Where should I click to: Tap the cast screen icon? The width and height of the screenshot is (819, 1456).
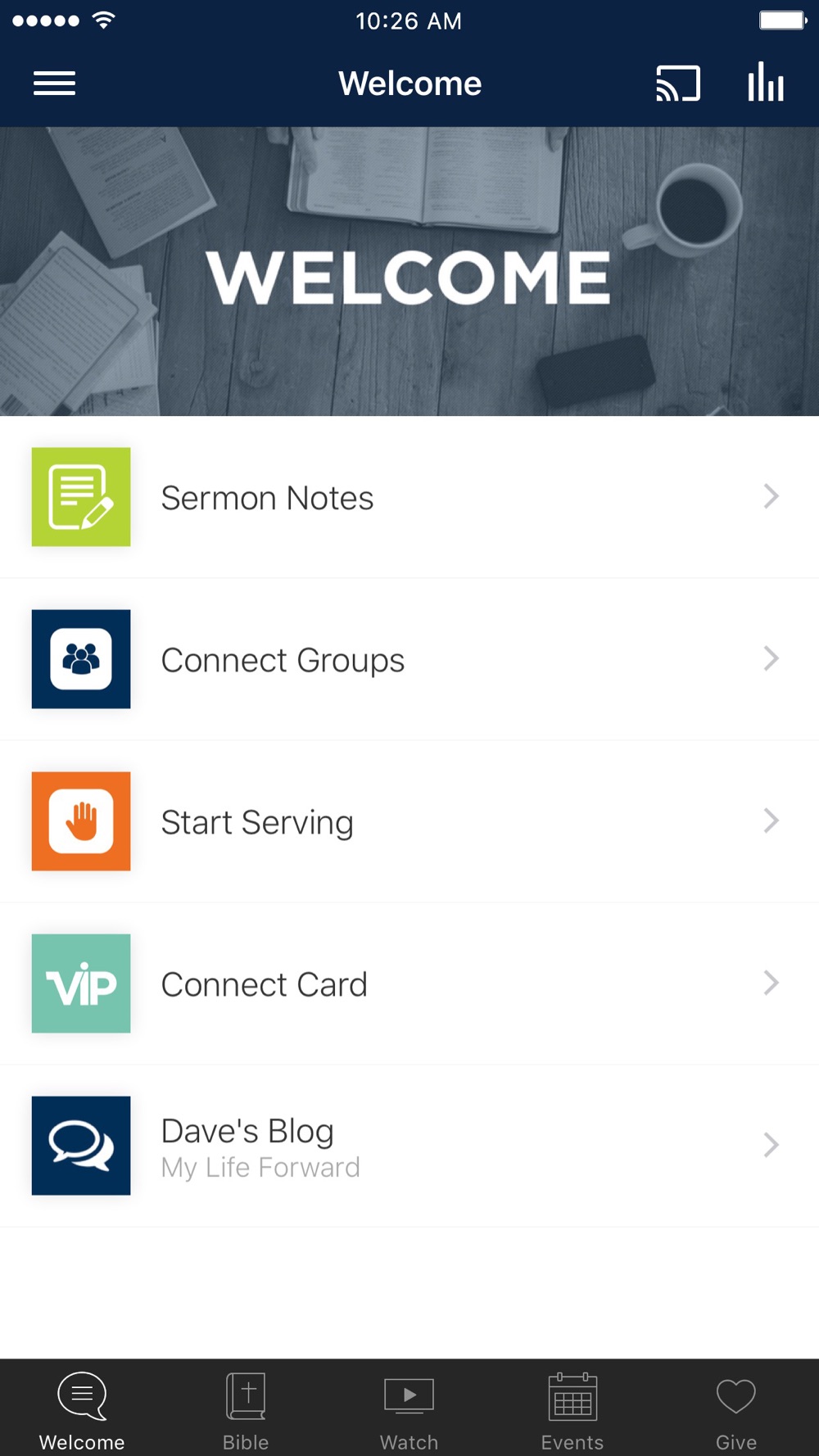[678, 84]
